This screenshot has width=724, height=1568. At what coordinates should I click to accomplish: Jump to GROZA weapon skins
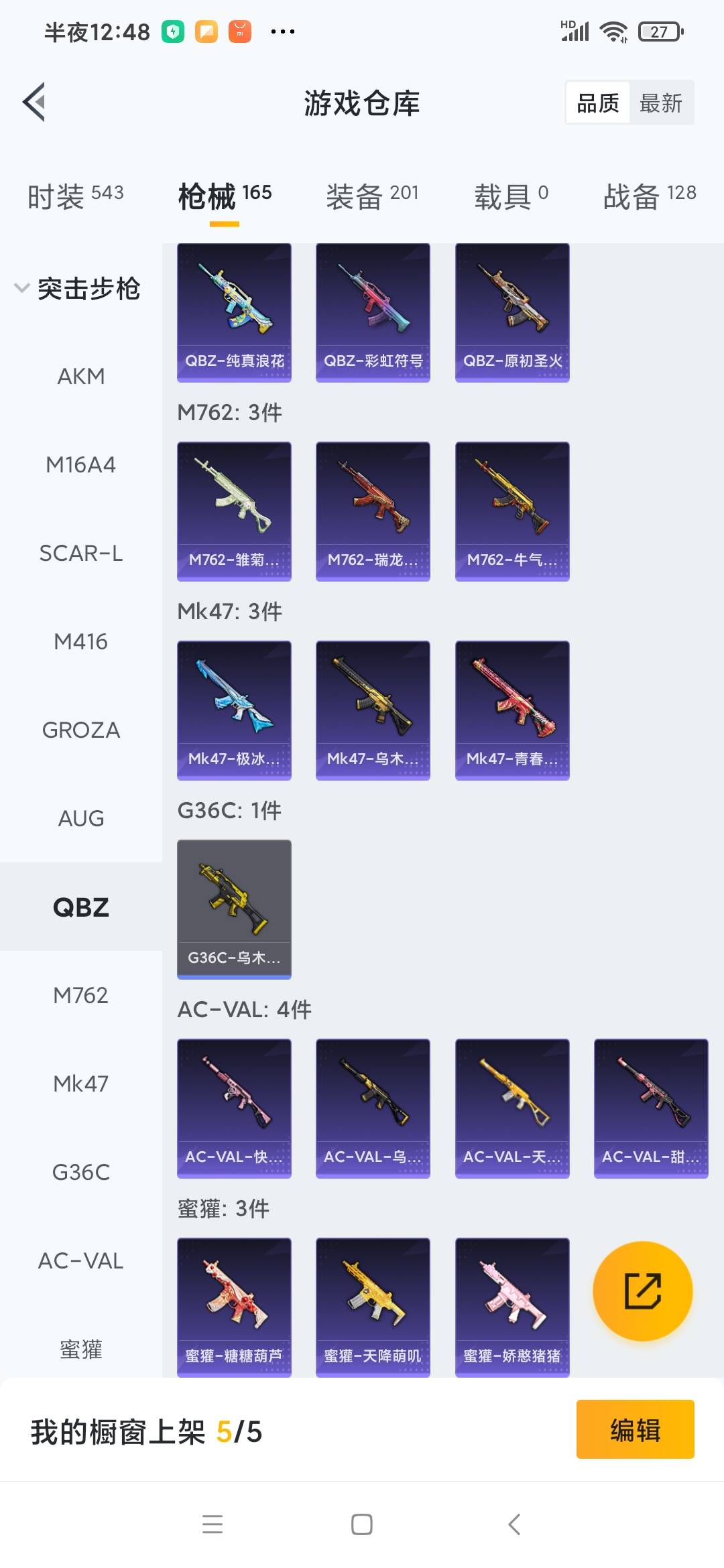point(81,730)
